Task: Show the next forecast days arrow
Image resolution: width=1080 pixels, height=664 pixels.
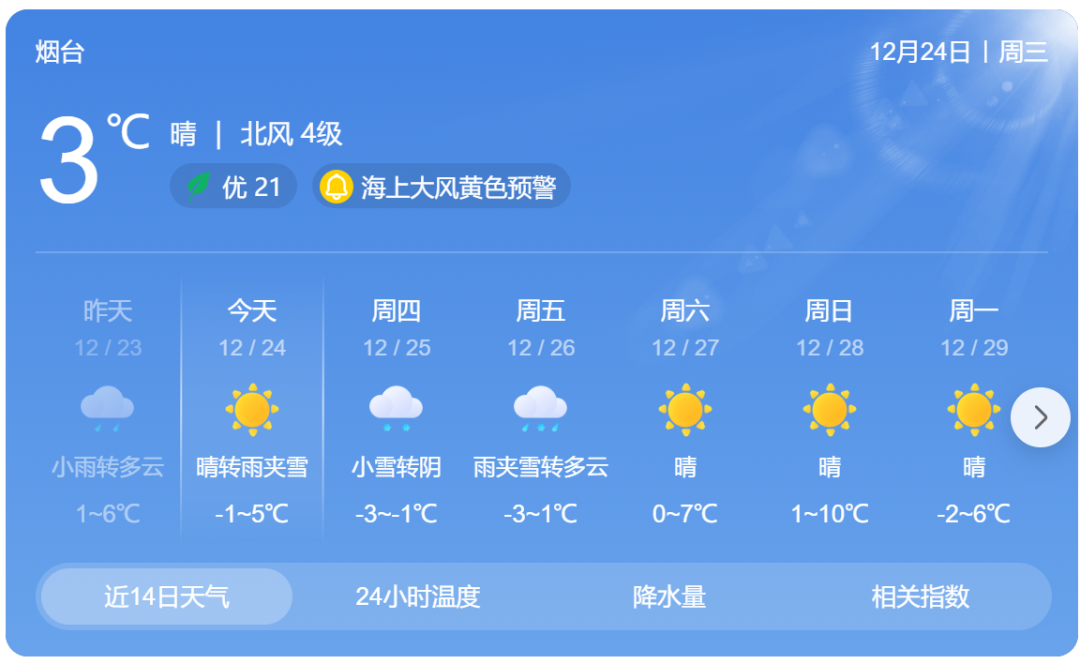Action: 1040,417
